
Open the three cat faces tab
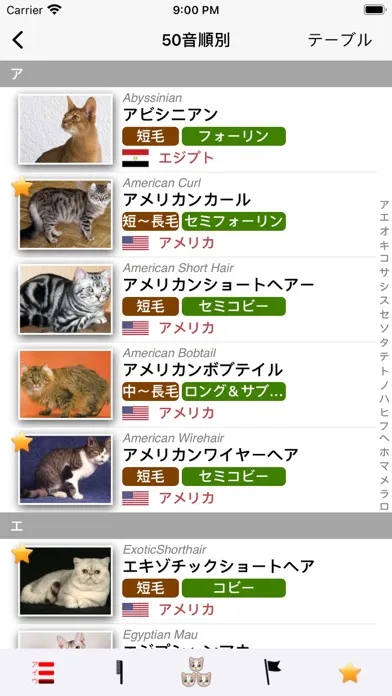click(196, 672)
